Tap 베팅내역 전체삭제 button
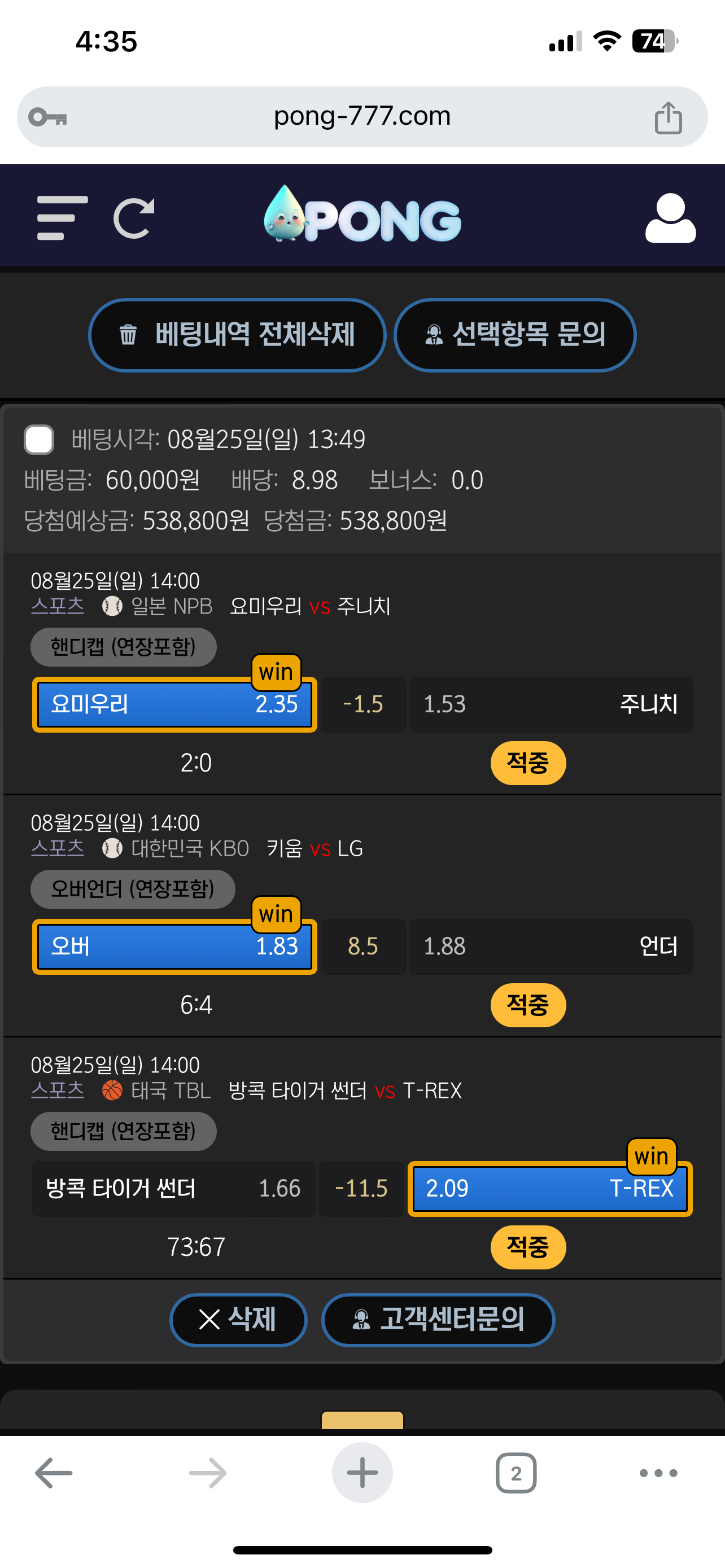The image size is (725, 1568). click(x=237, y=335)
